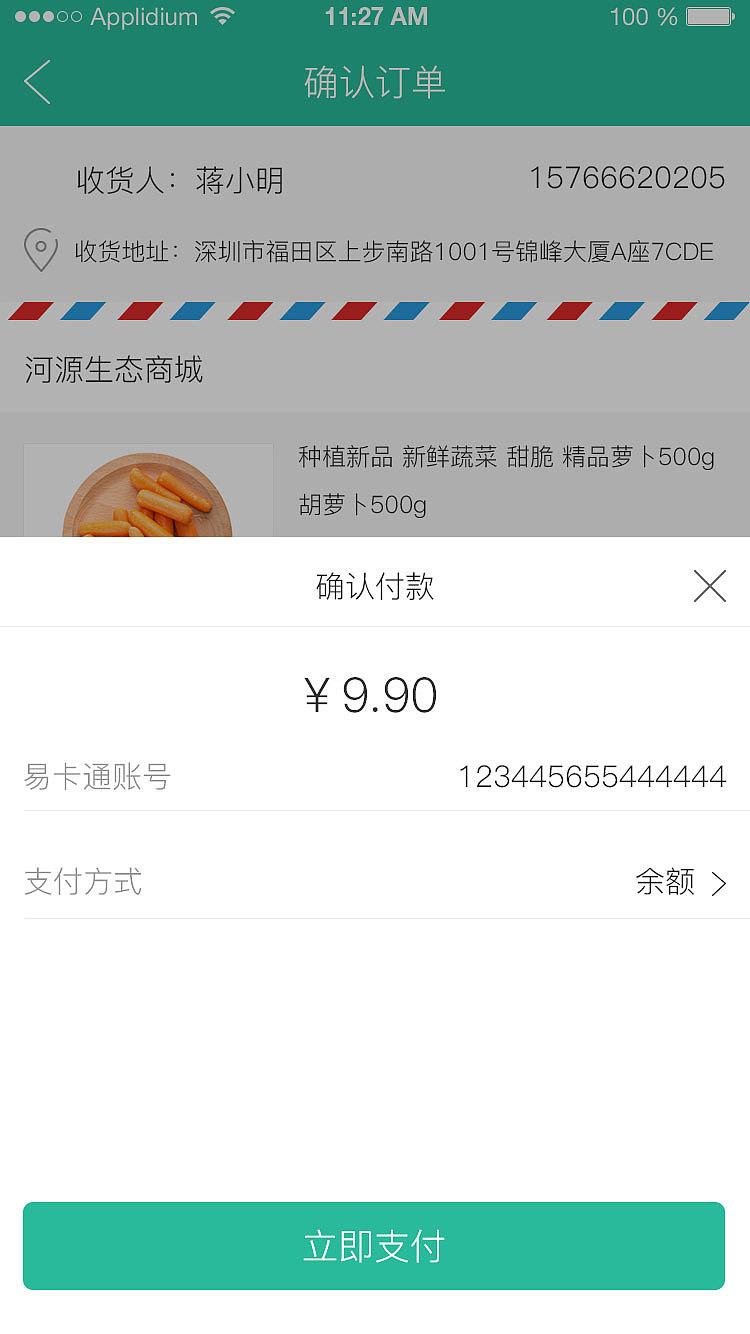
Task: Tap the carrot product thumbnail image
Action: pos(148,490)
